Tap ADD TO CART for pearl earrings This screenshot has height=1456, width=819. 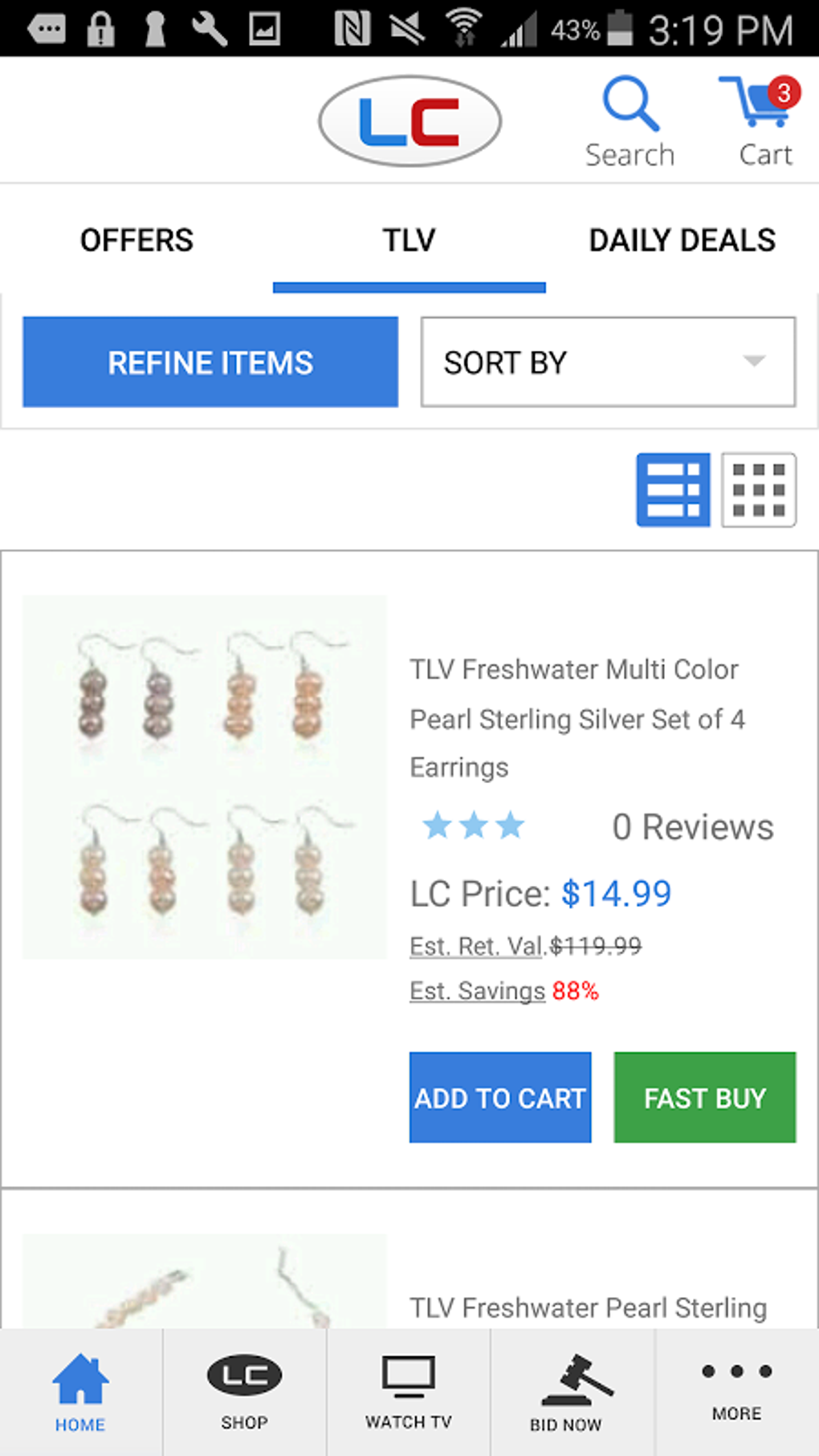click(499, 1097)
